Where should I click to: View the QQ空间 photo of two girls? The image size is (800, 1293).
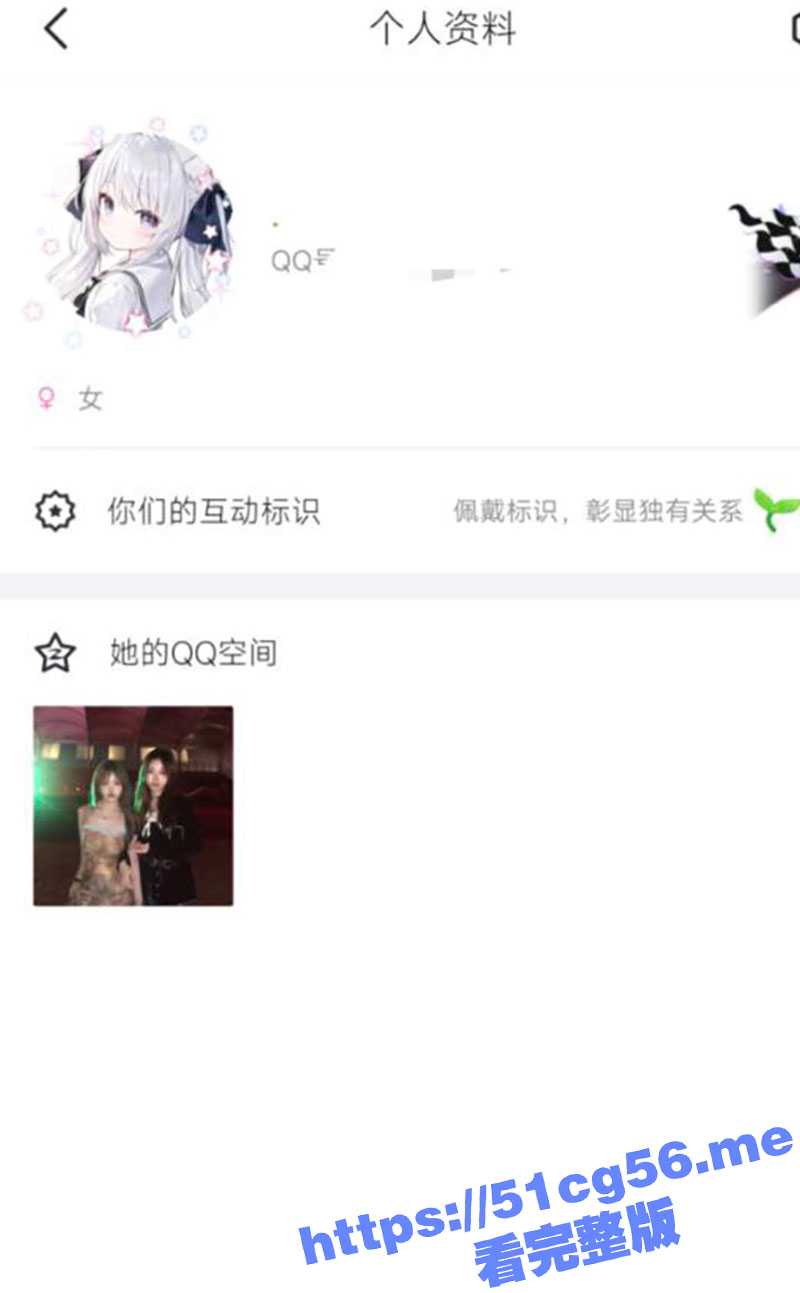pyautogui.click(x=133, y=806)
